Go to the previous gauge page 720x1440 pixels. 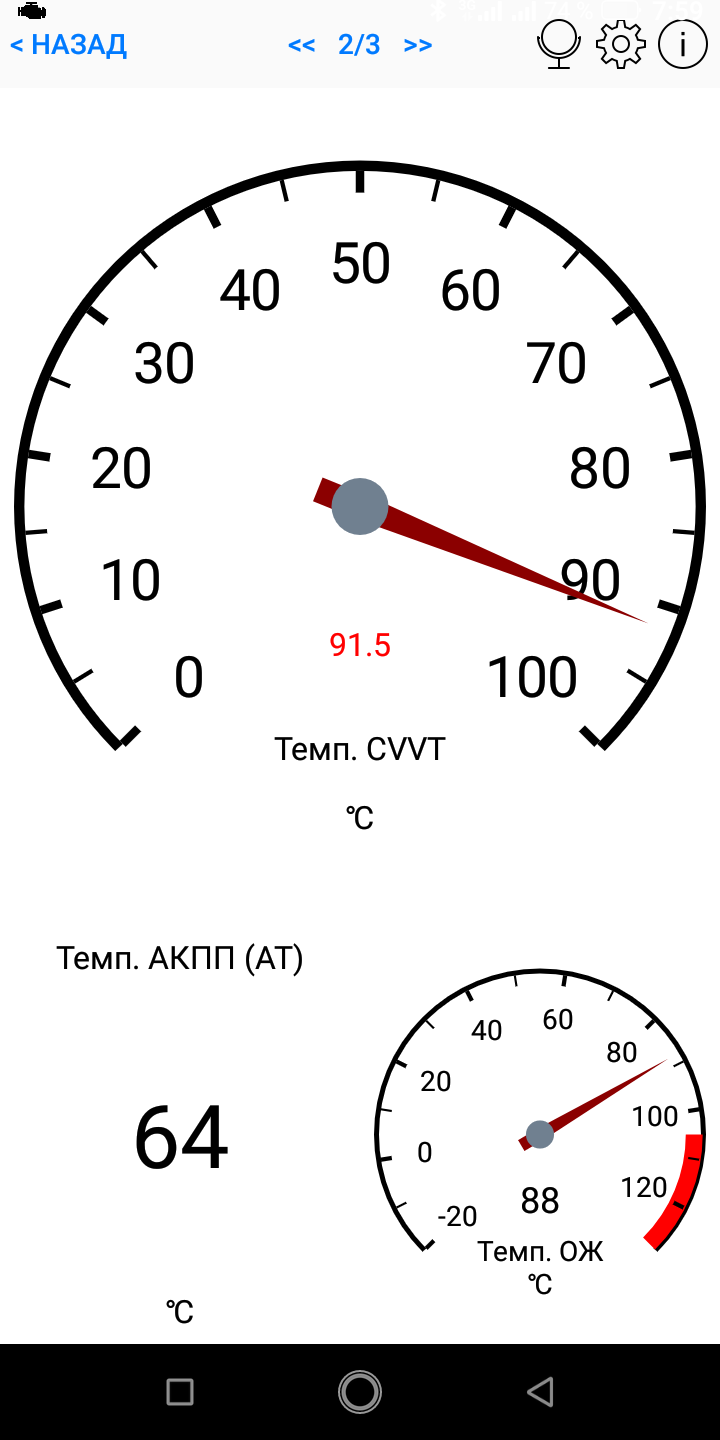point(301,46)
